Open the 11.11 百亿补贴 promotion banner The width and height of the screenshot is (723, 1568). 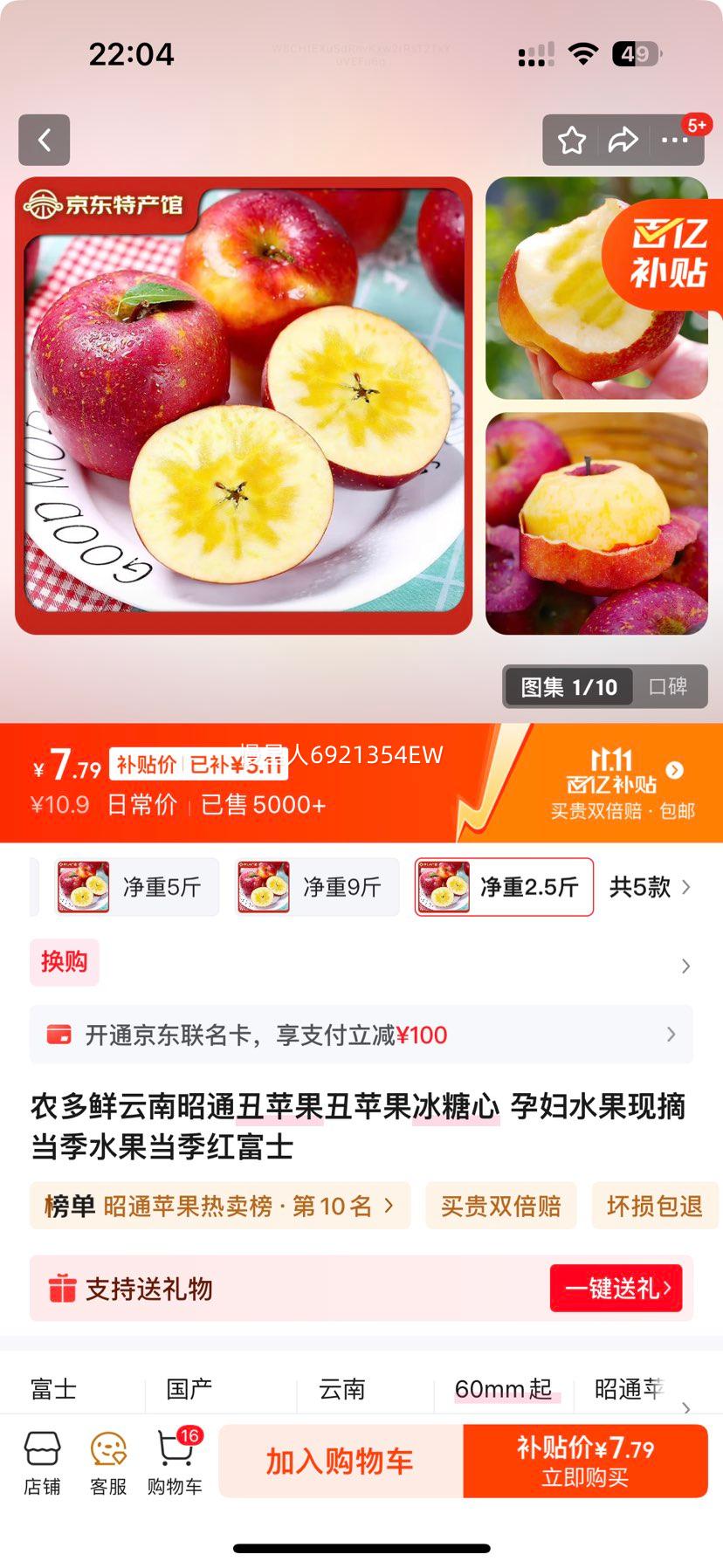click(x=622, y=784)
